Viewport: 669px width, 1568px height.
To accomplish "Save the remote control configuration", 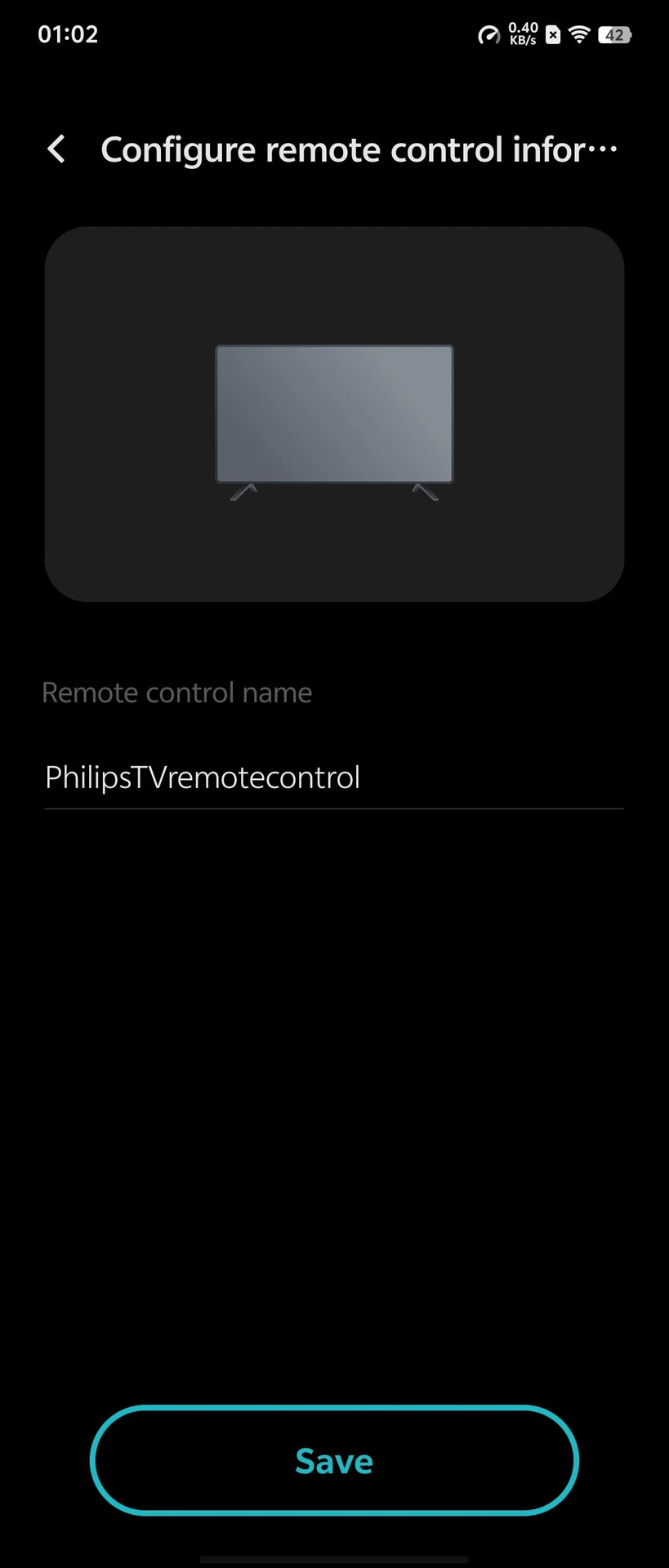I will pos(334,1461).
